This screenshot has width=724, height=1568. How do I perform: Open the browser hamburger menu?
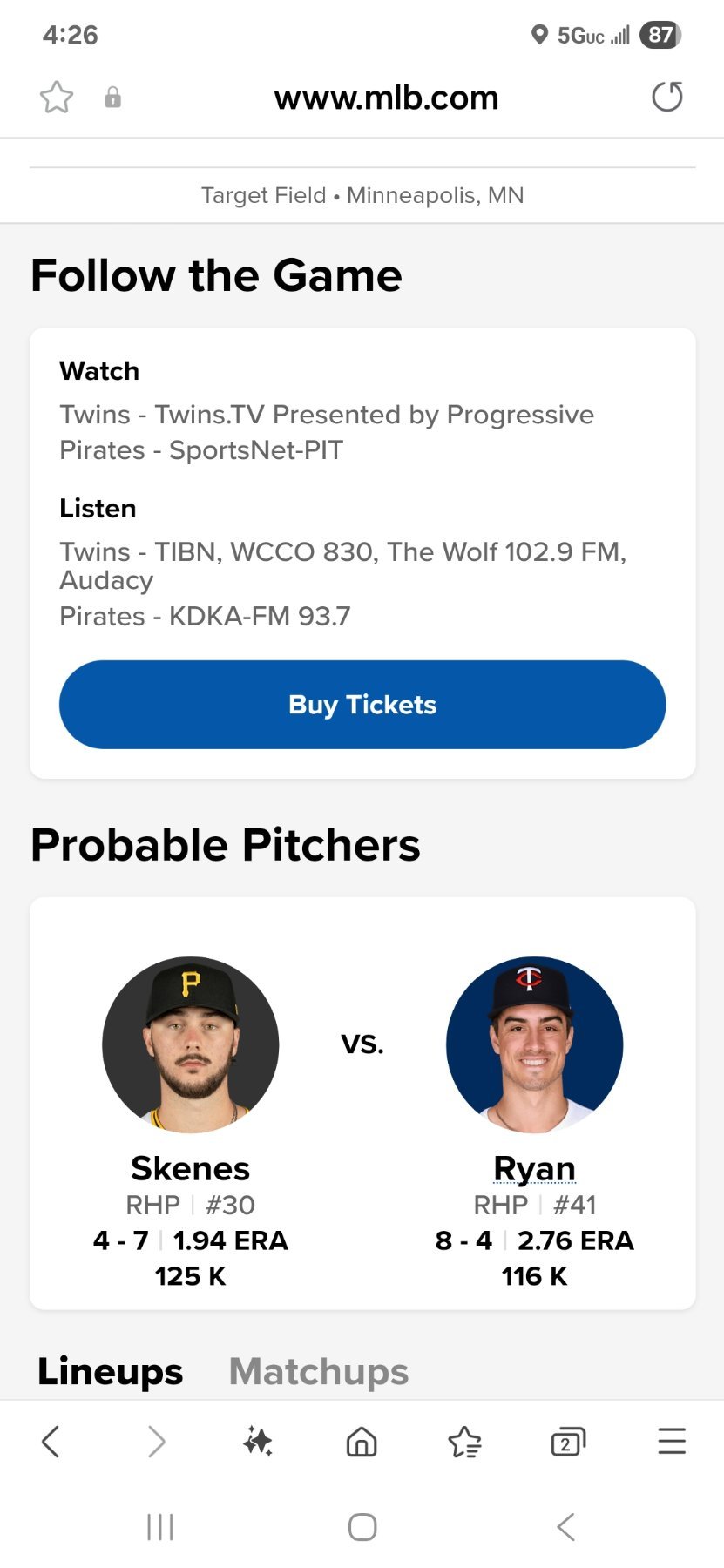pos(672,1442)
